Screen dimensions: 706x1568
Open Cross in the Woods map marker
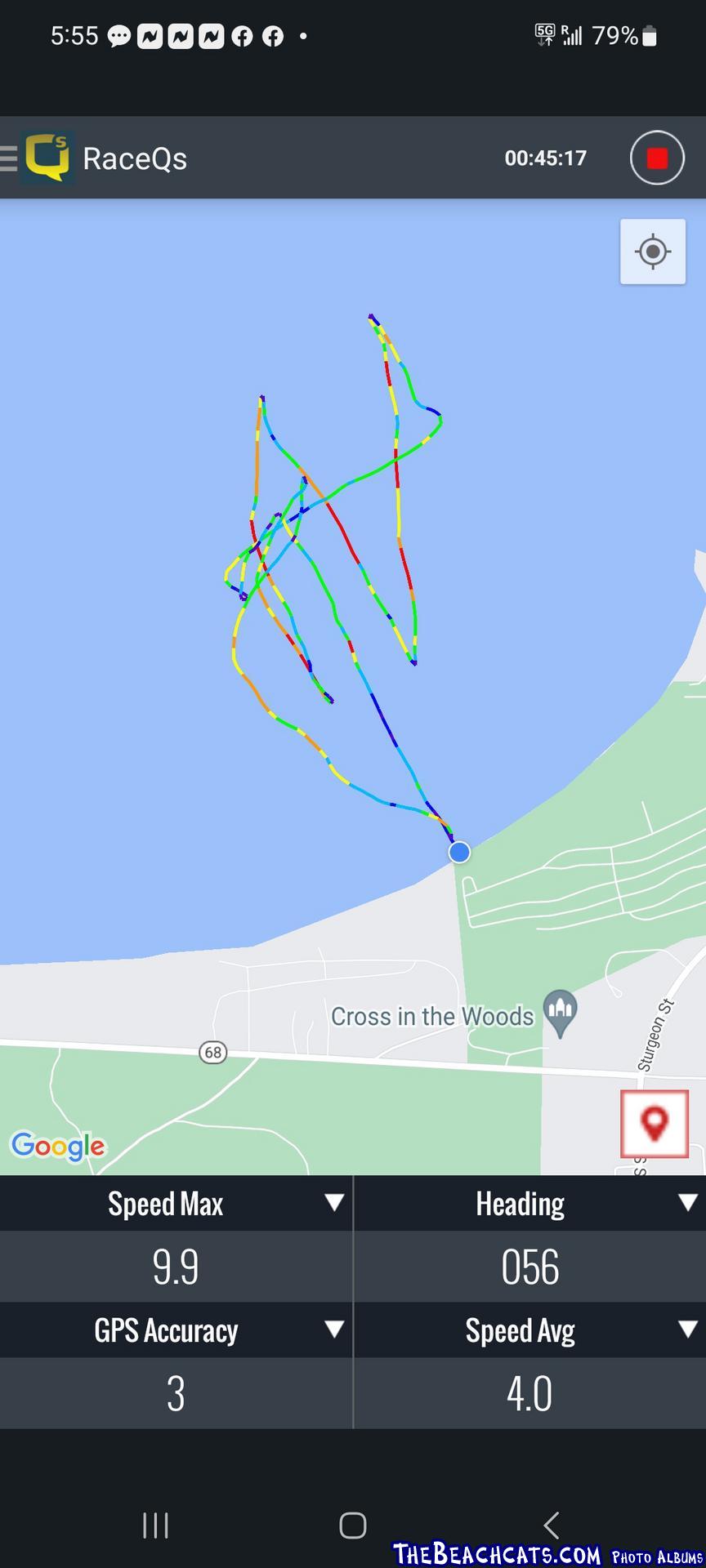click(561, 1011)
